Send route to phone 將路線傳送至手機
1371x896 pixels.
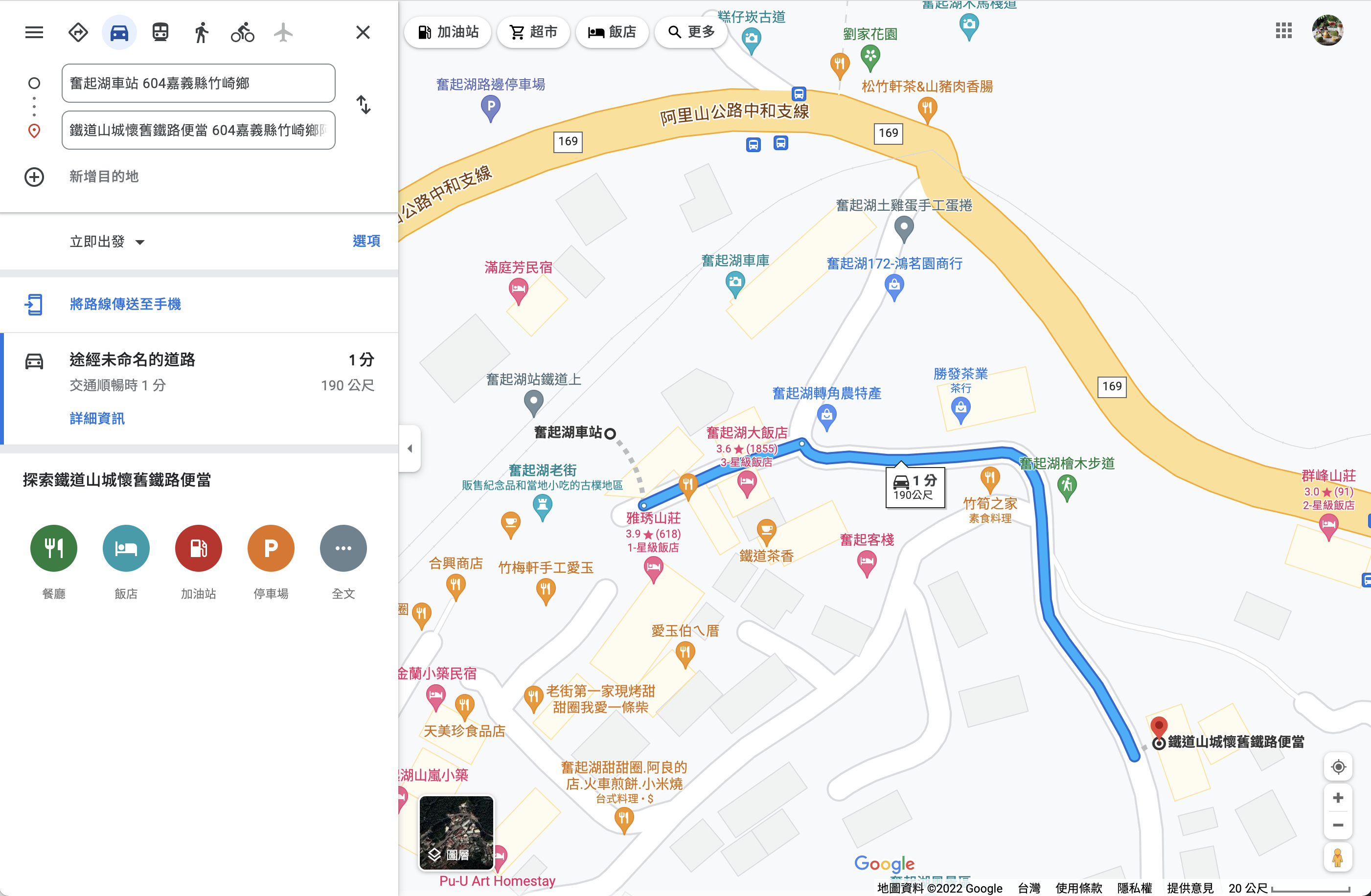[125, 304]
